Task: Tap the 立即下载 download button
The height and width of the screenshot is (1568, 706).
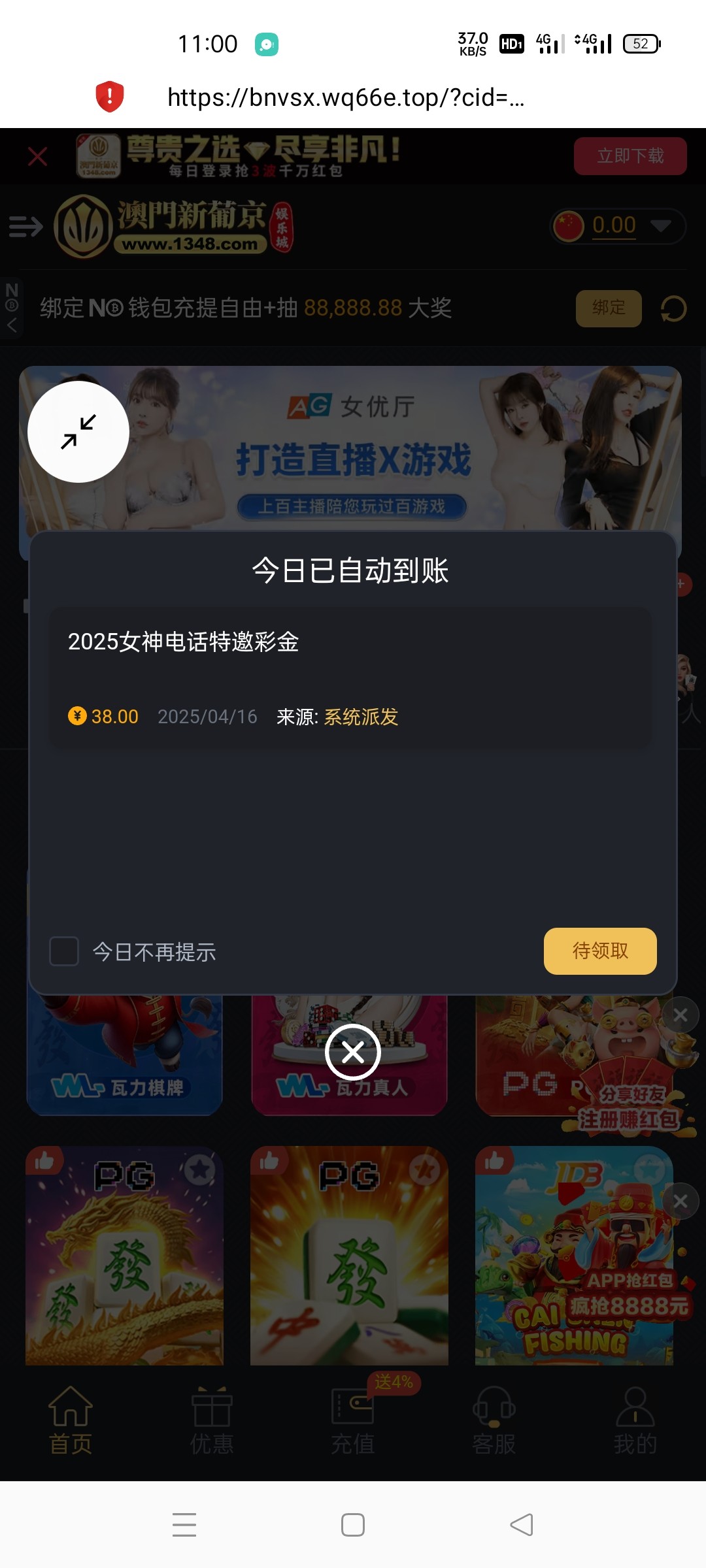Action: [630, 156]
